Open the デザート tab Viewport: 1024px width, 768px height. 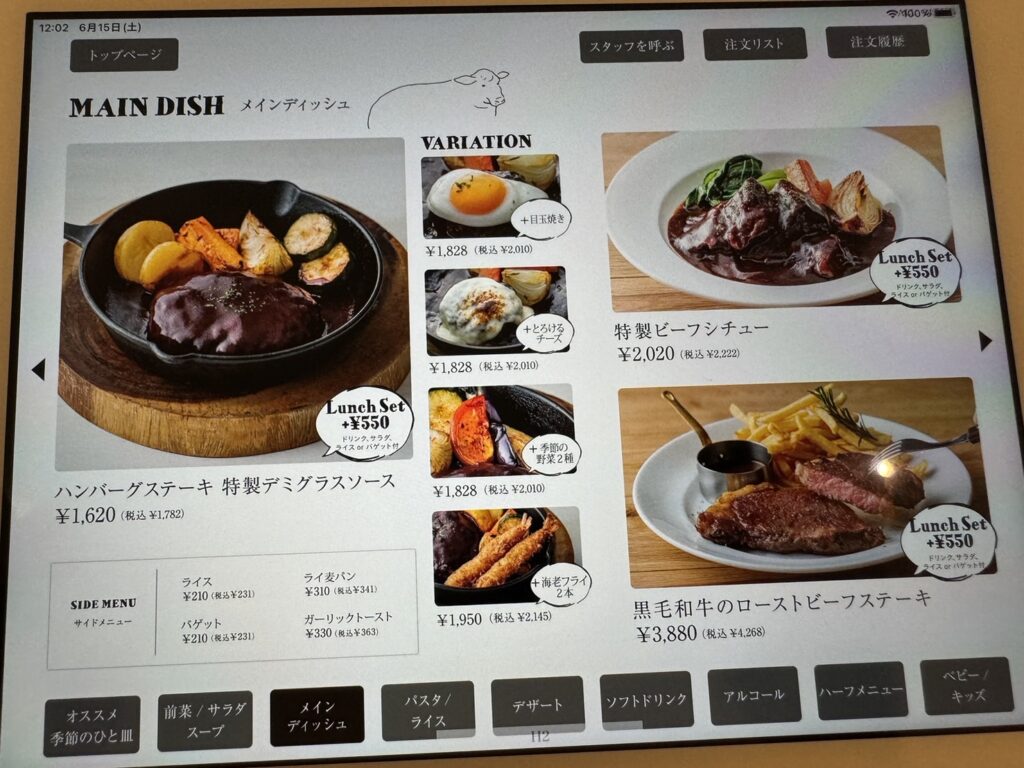click(536, 704)
